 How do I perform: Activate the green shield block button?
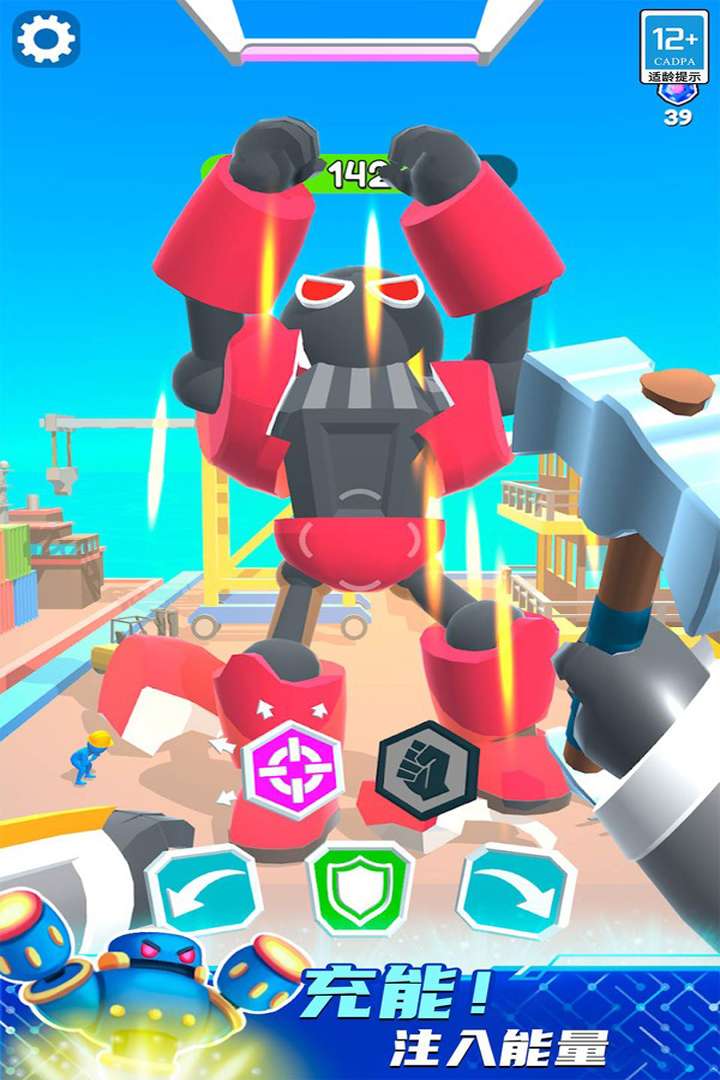click(360, 889)
